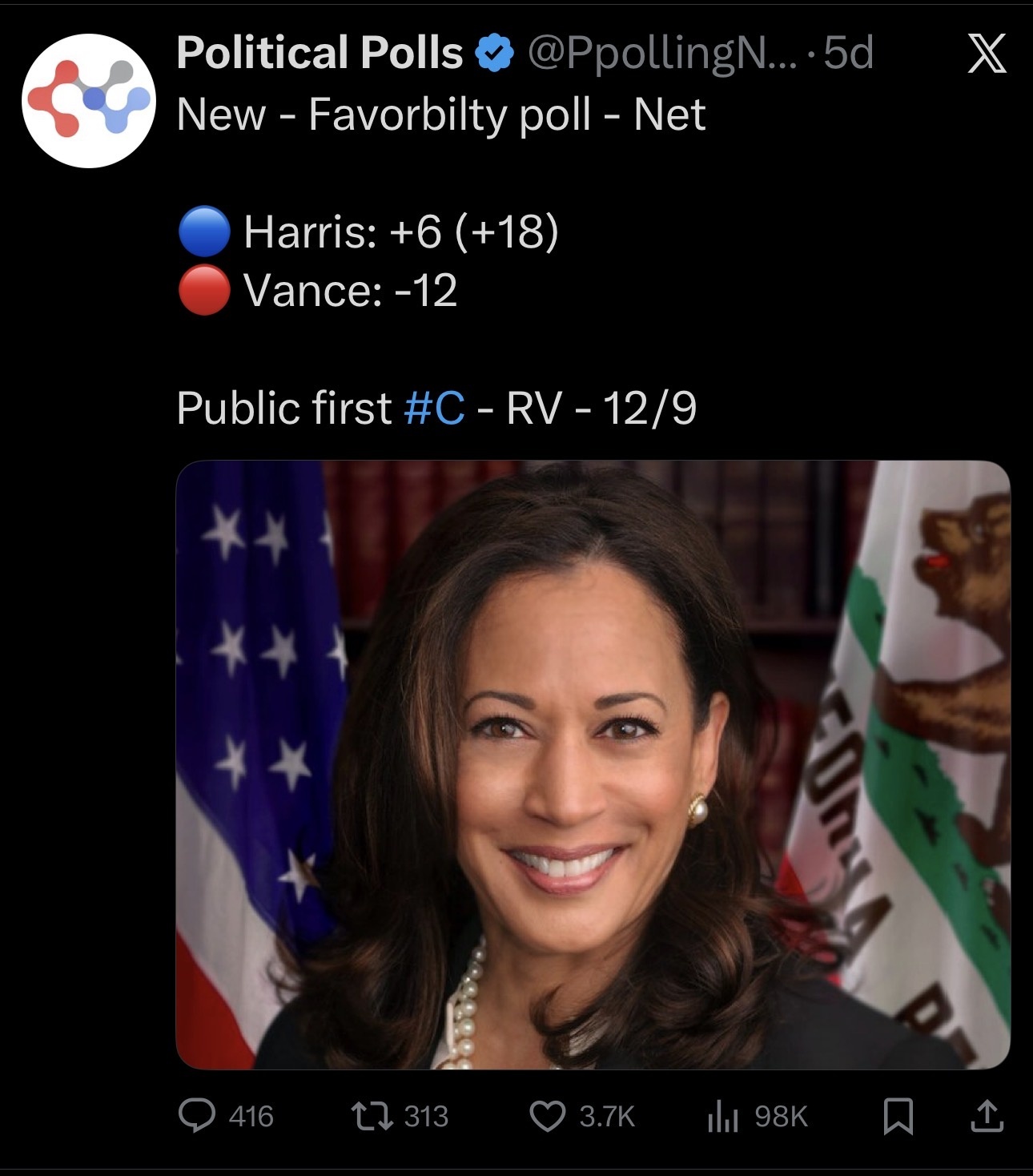
Task: Open Political Polls profile avatar
Action: point(88,100)
